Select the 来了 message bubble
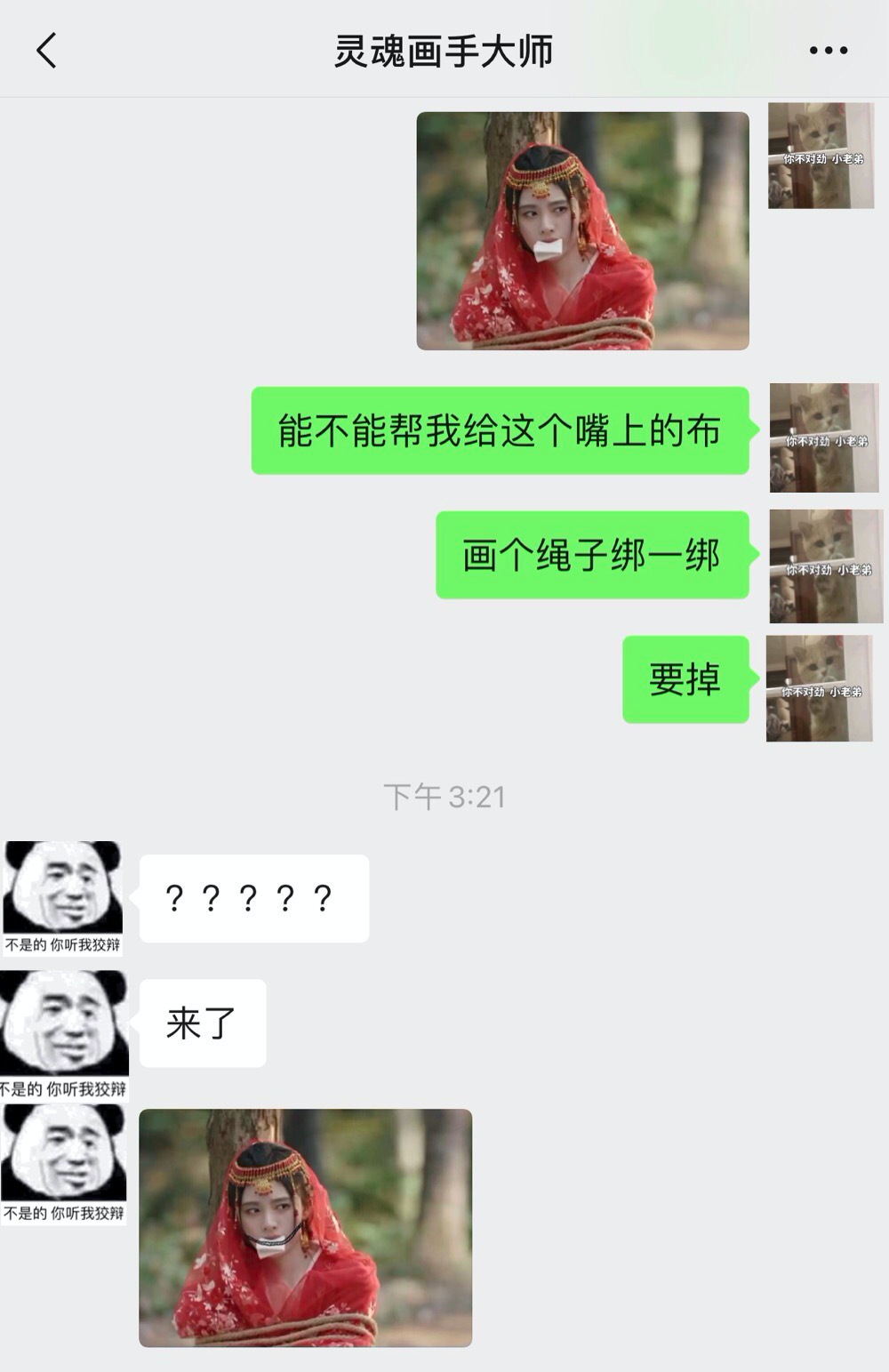The height and width of the screenshot is (1372, 889). (201, 1023)
